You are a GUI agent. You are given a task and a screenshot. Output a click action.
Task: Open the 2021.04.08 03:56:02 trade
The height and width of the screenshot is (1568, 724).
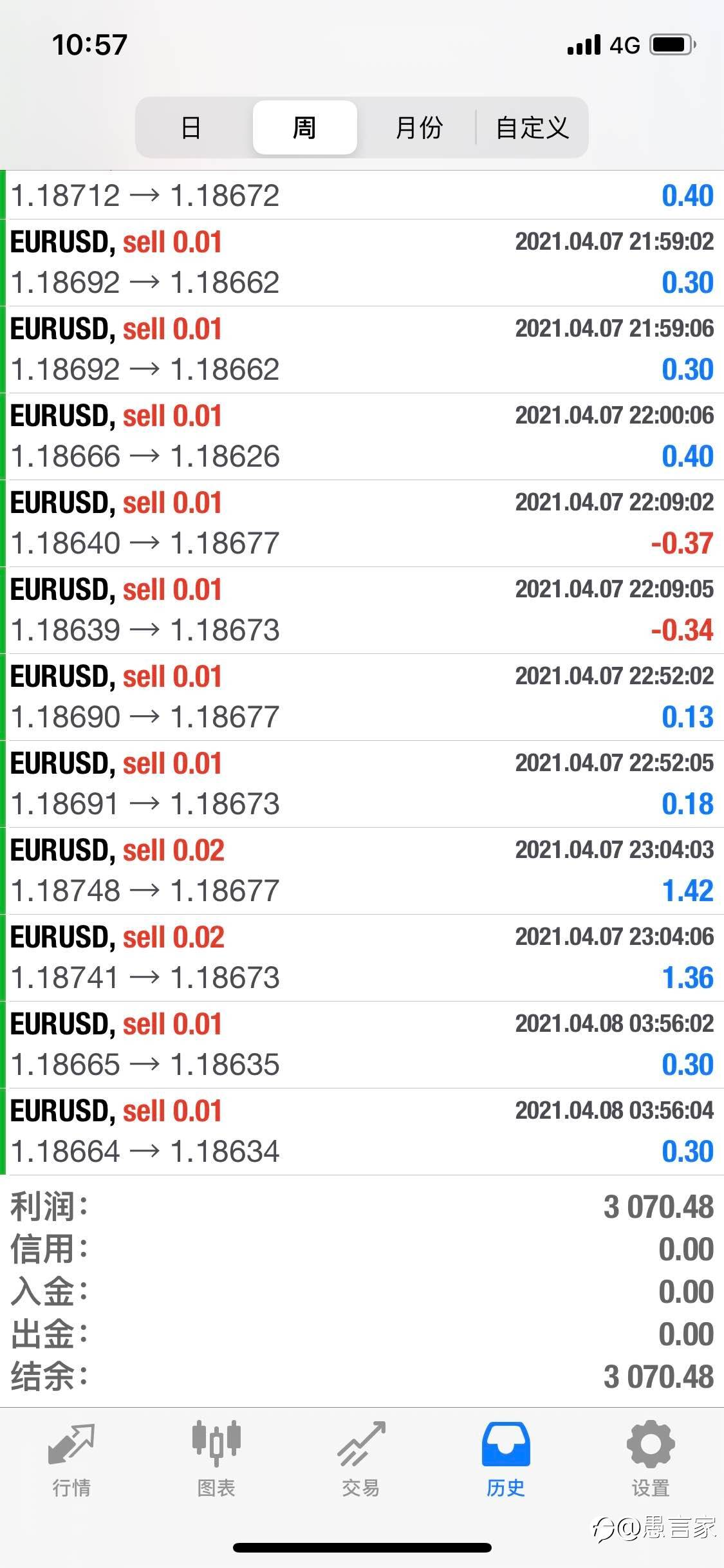pos(362,1045)
